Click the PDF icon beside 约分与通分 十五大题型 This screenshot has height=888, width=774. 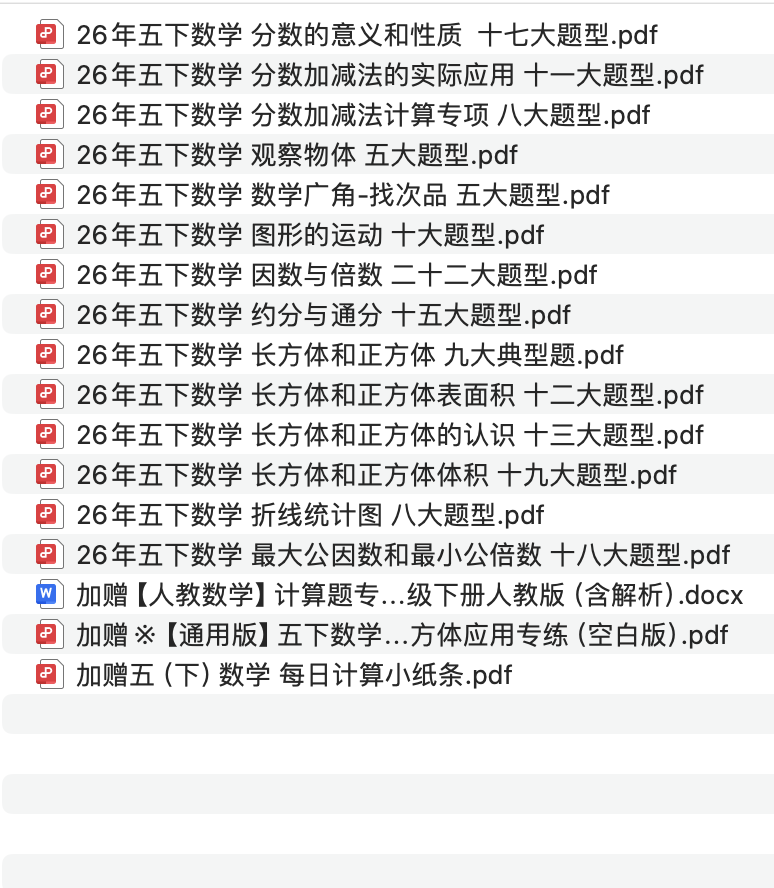click(48, 314)
